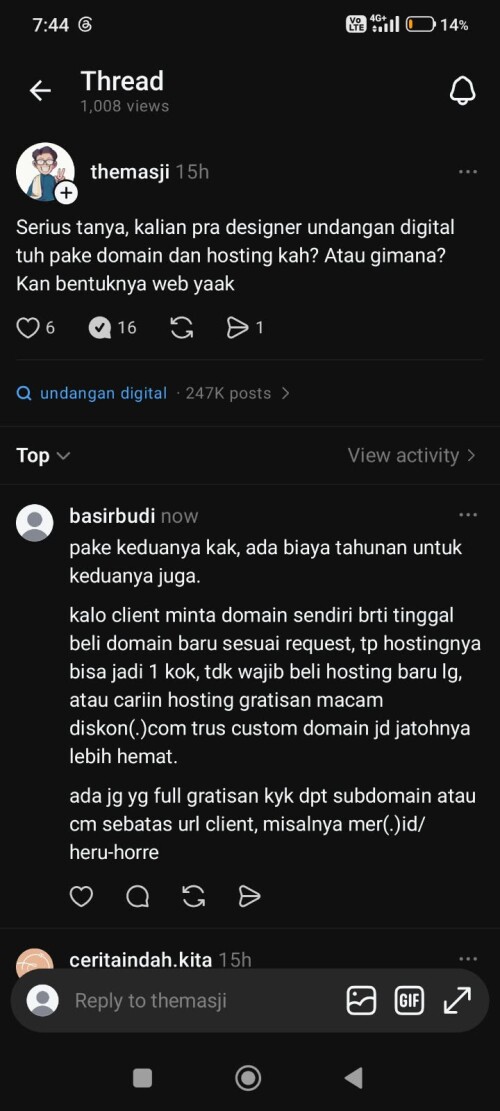This screenshot has width=500, height=1111.
Task: Add a GIF to the reply
Action: [409, 1000]
